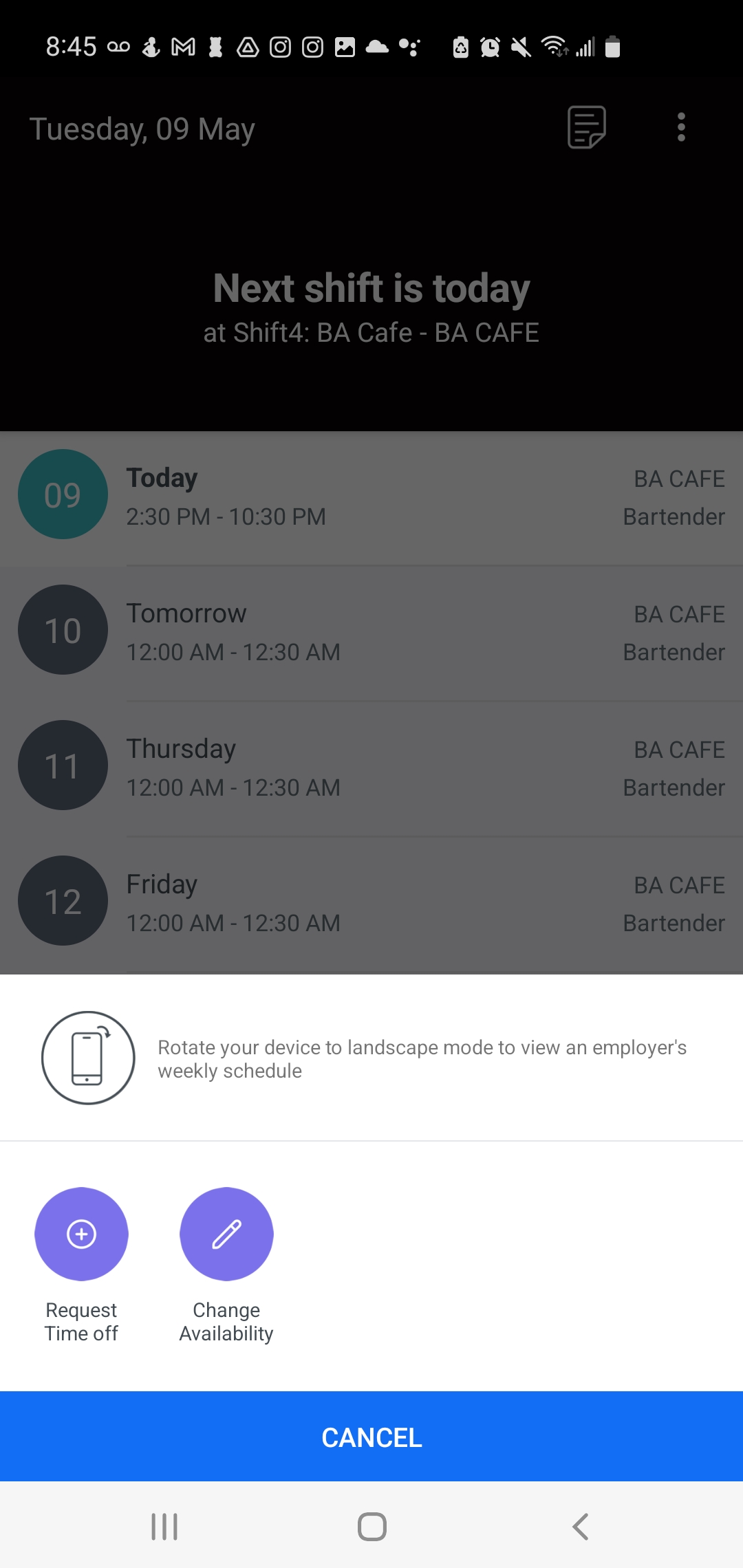Tap the Change Availability pencil icon
The image size is (743, 1568).
pyautogui.click(x=226, y=1234)
